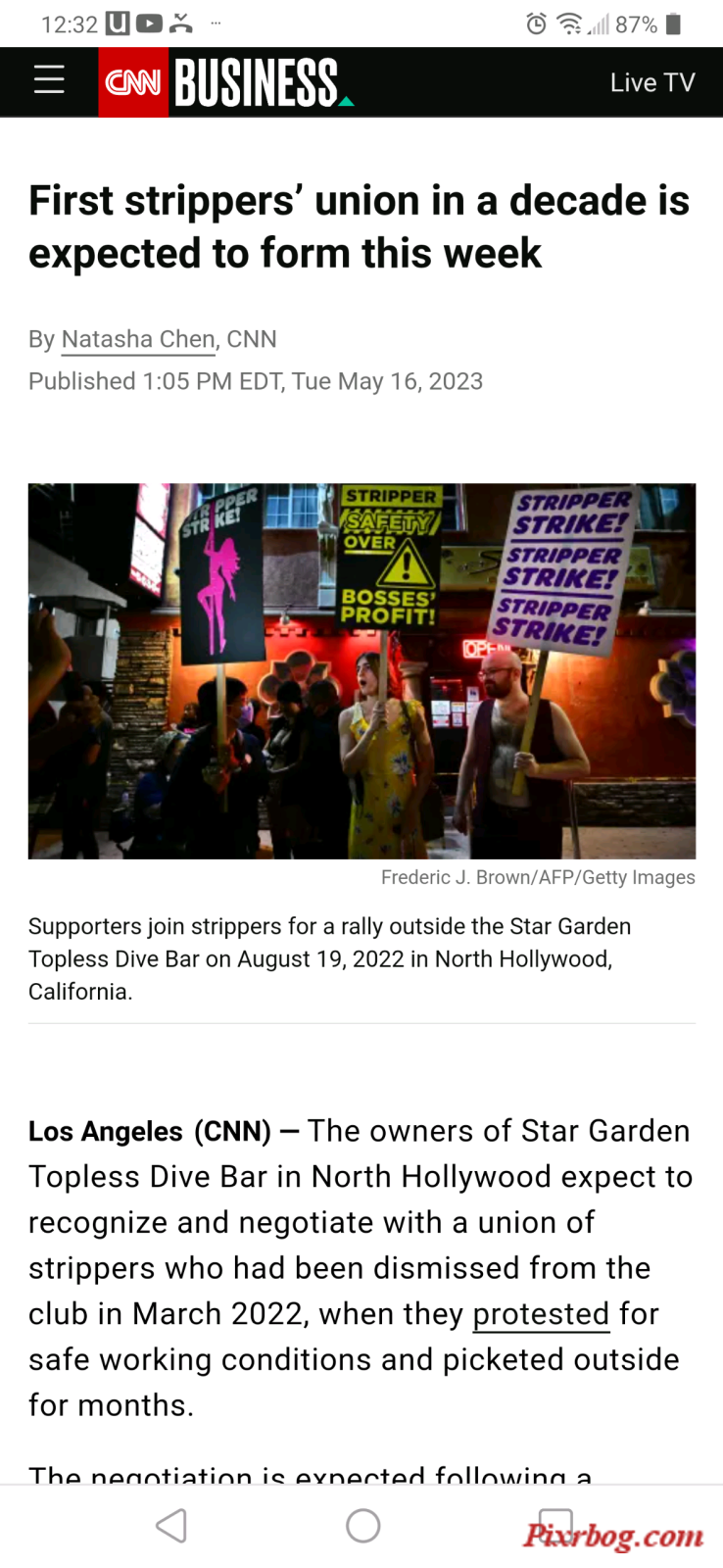Tap the CNN Business logo to go home
Image resolution: width=723 pixels, height=1568 pixels.
pos(225,82)
